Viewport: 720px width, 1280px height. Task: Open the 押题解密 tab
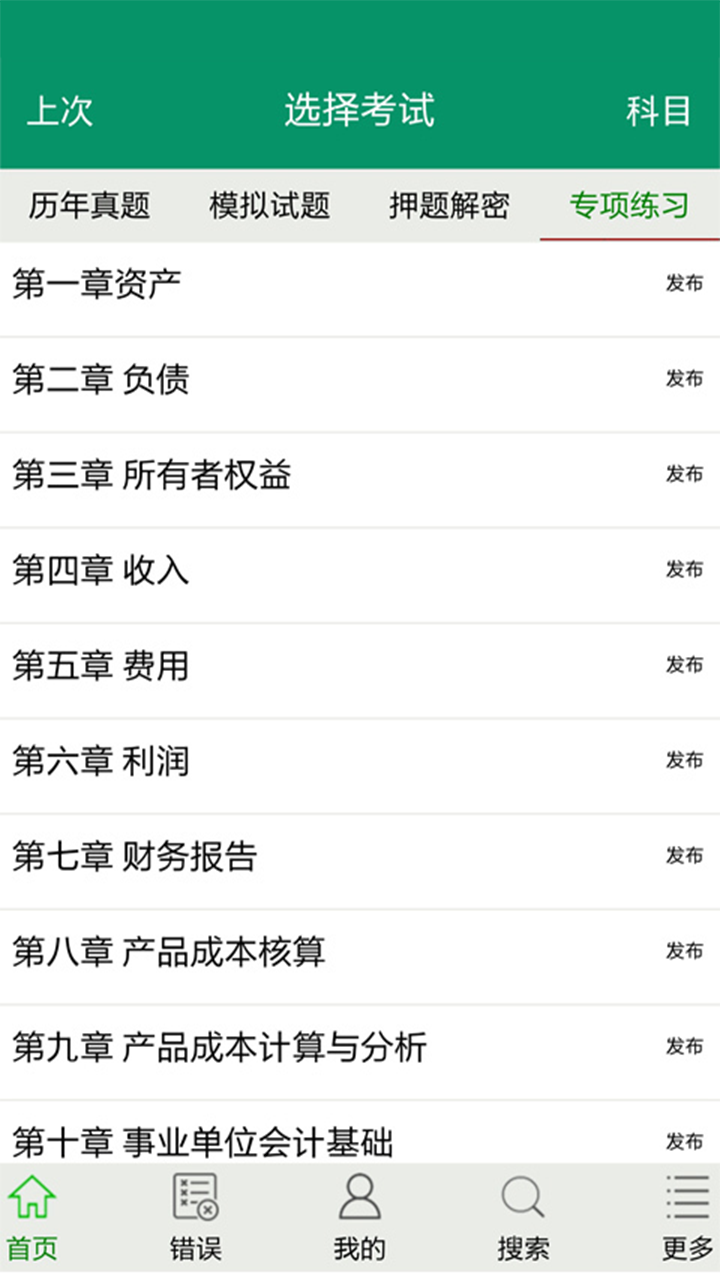point(448,205)
